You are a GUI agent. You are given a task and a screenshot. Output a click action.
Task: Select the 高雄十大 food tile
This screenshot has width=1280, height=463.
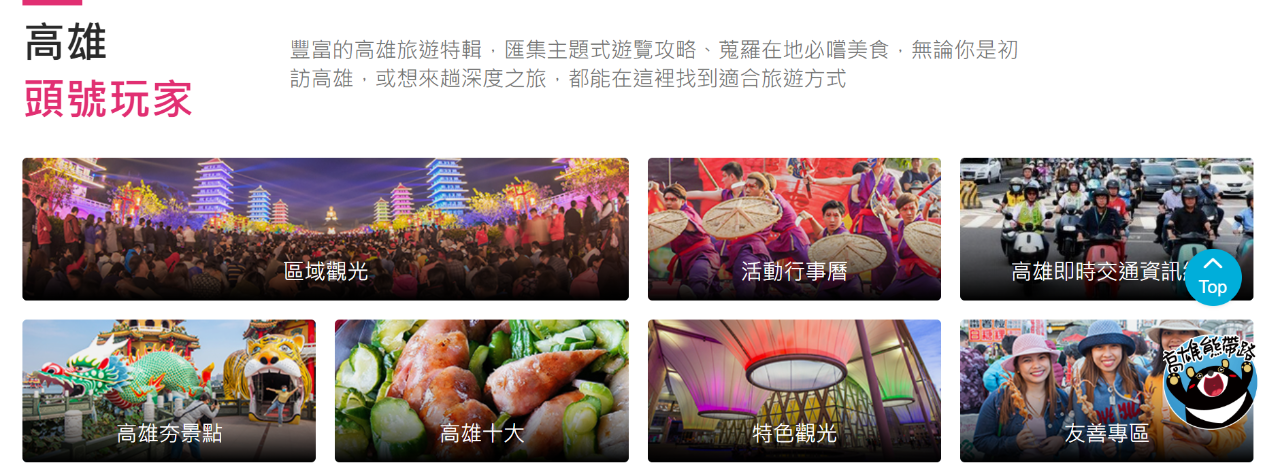point(481,390)
